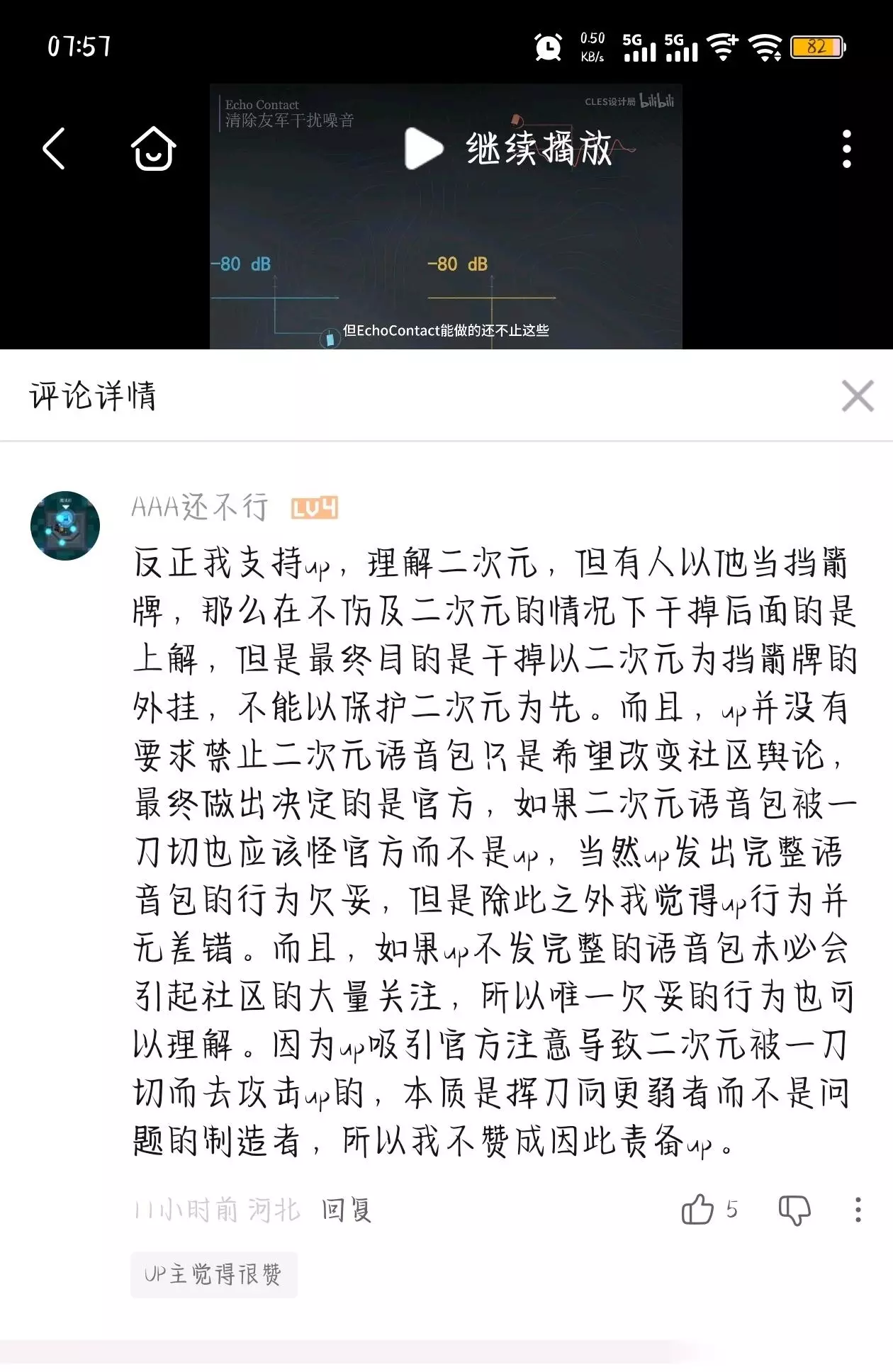The width and height of the screenshot is (893, 1372).
Task: Tap 继续播放 to resume the video
Action: click(507, 149)
